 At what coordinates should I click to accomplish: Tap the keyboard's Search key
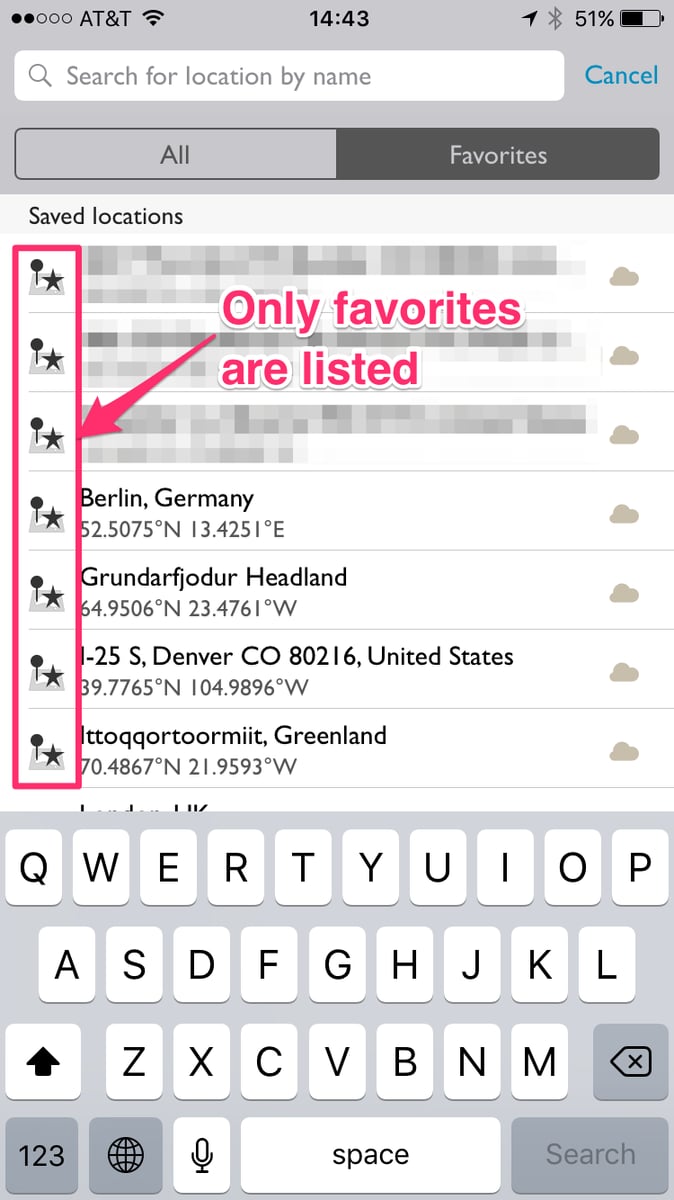pyautogui.click(x=590, y=1154)
